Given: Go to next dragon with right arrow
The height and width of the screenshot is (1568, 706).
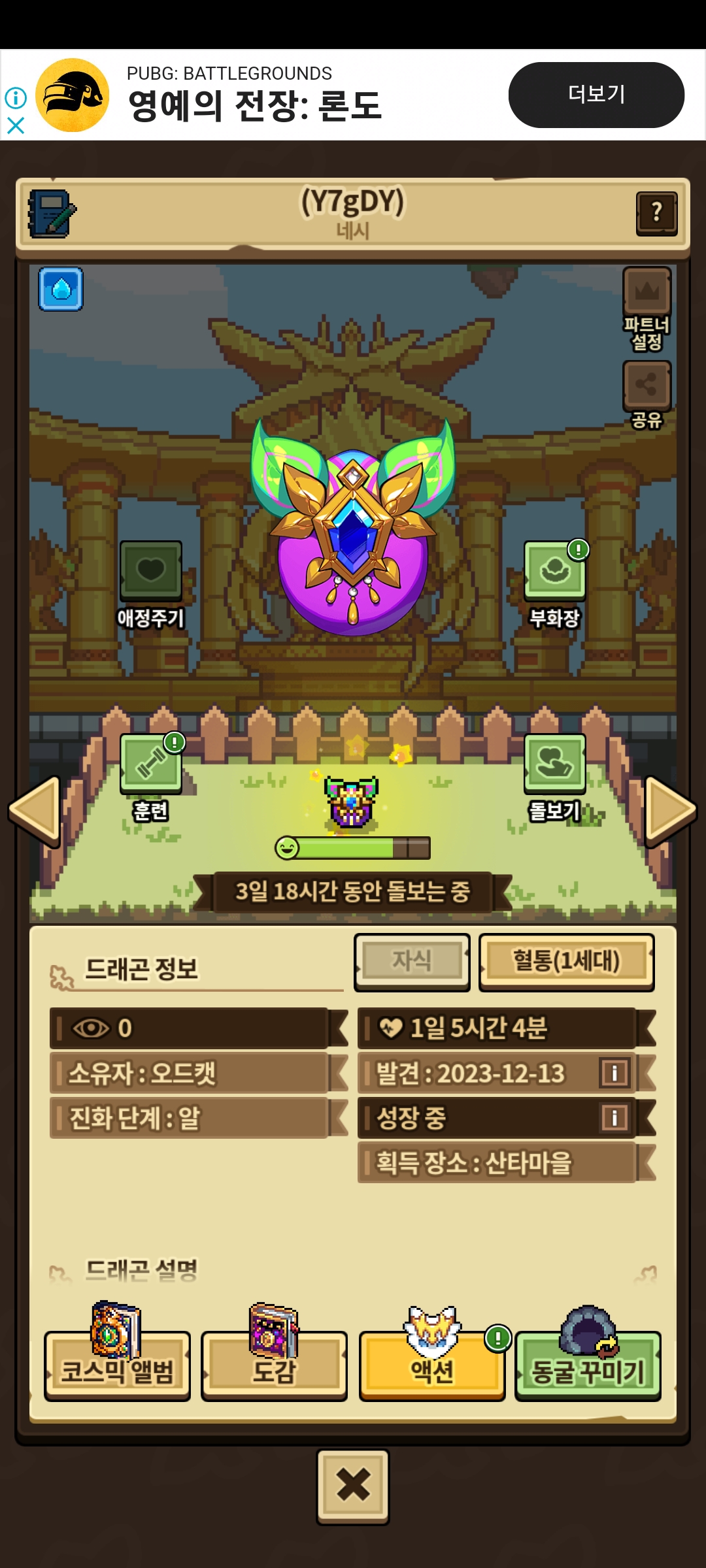Looking at the screenshot, I should click(670, 810).
